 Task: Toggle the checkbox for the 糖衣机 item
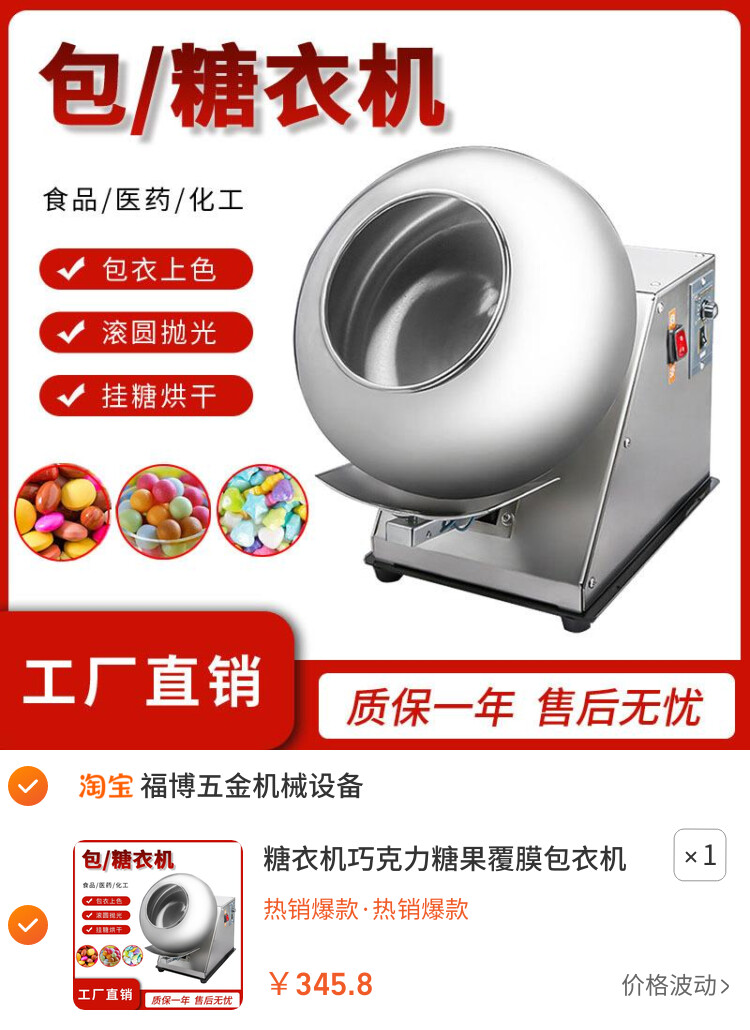click(28, 925)
